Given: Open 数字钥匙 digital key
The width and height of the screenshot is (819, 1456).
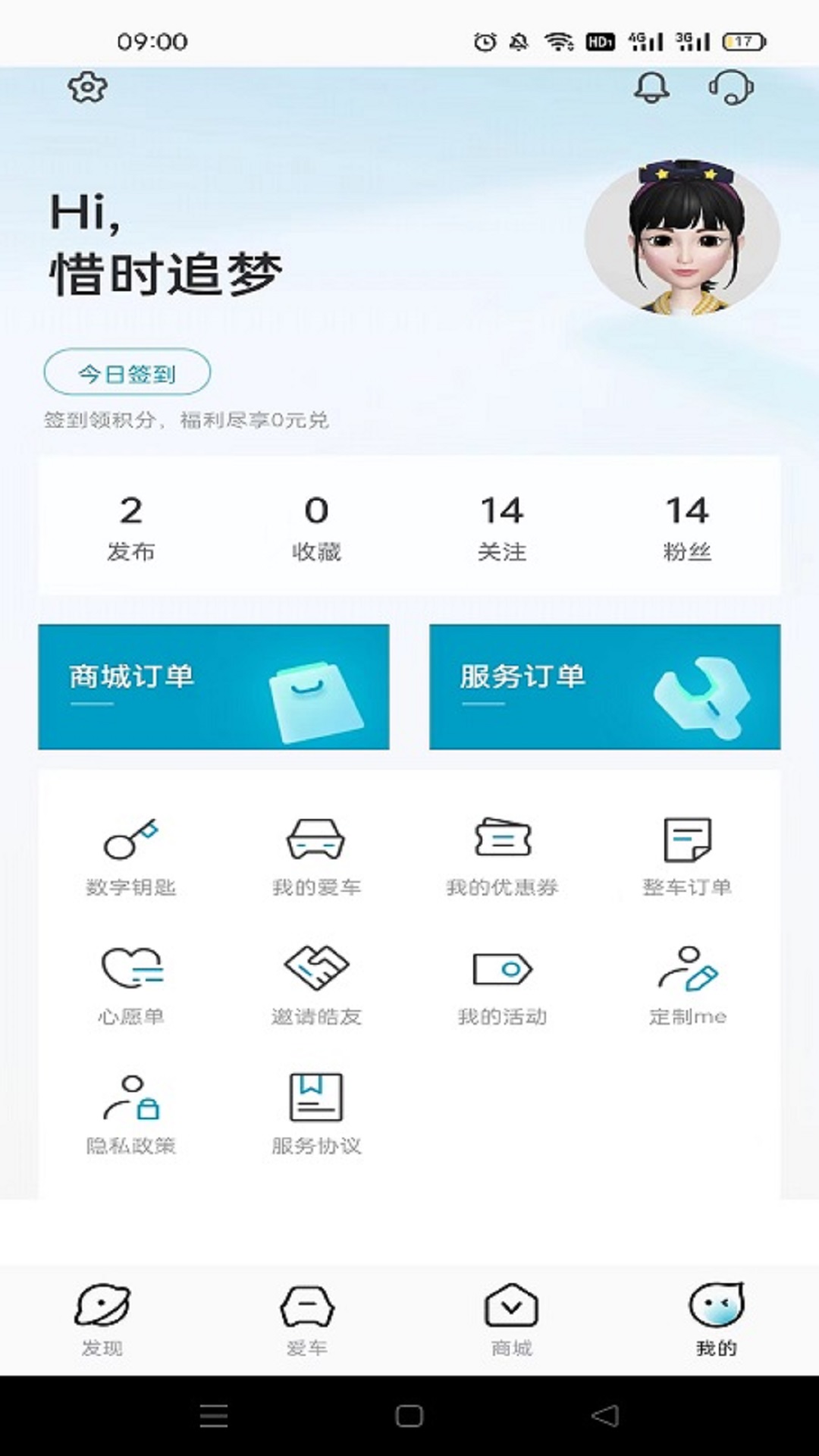Looking at the screenshot, I should click(130, 857).
